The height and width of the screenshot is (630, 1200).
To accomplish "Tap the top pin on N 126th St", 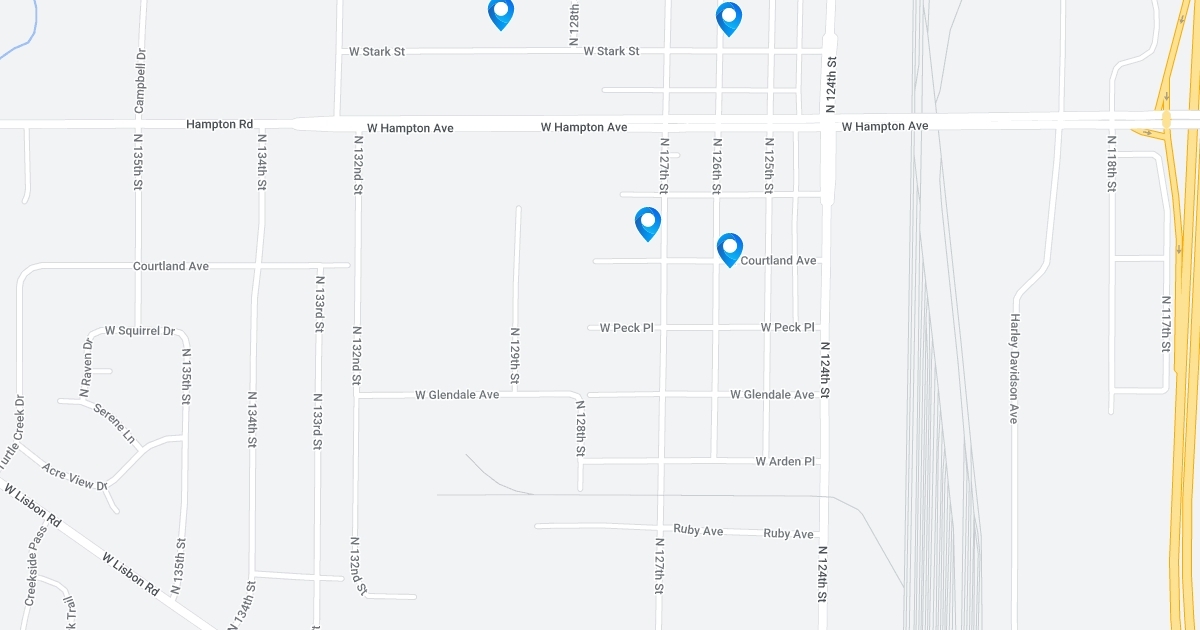I will pos(729,17).
